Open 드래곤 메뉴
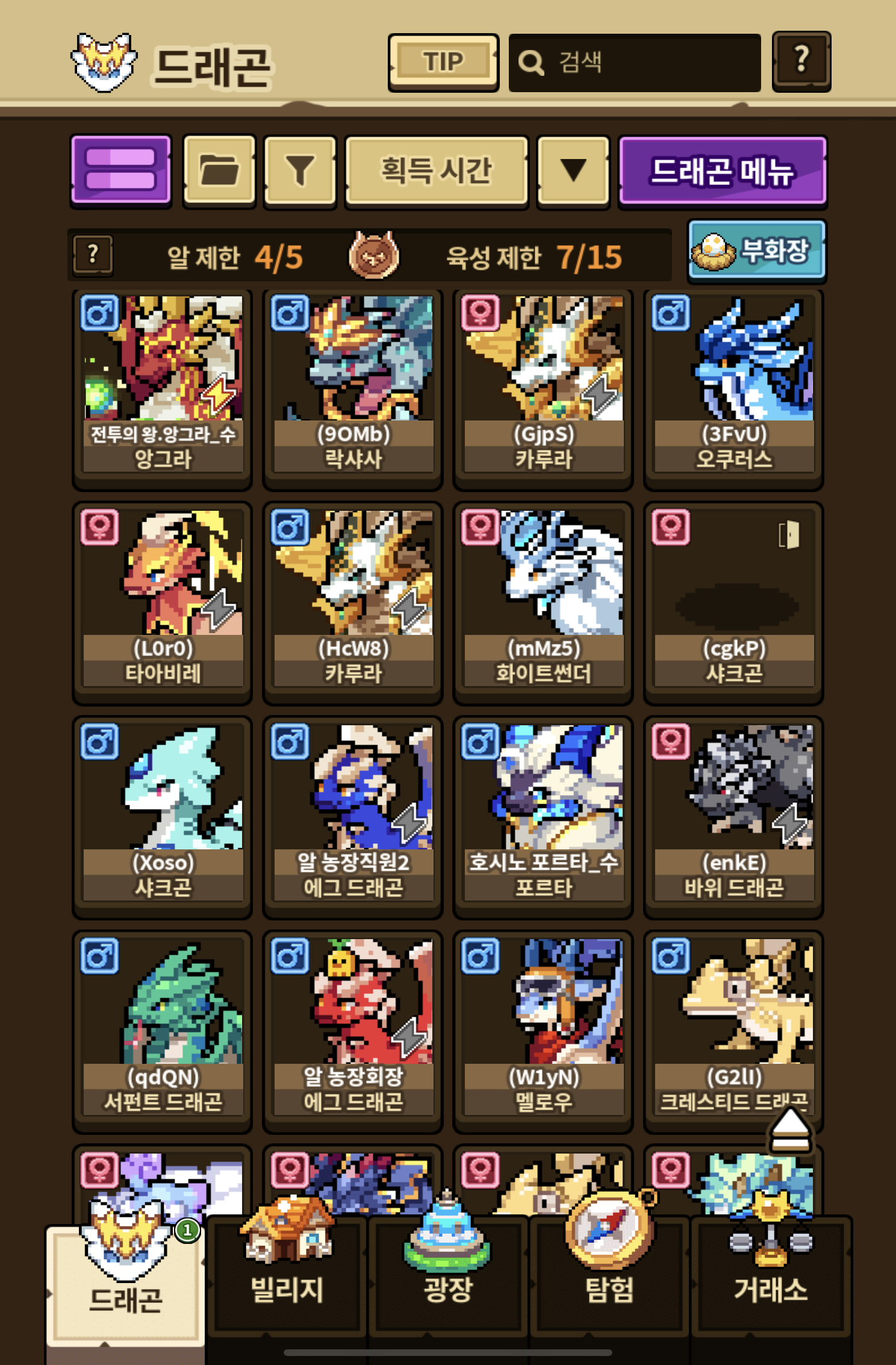 [722, 170]
